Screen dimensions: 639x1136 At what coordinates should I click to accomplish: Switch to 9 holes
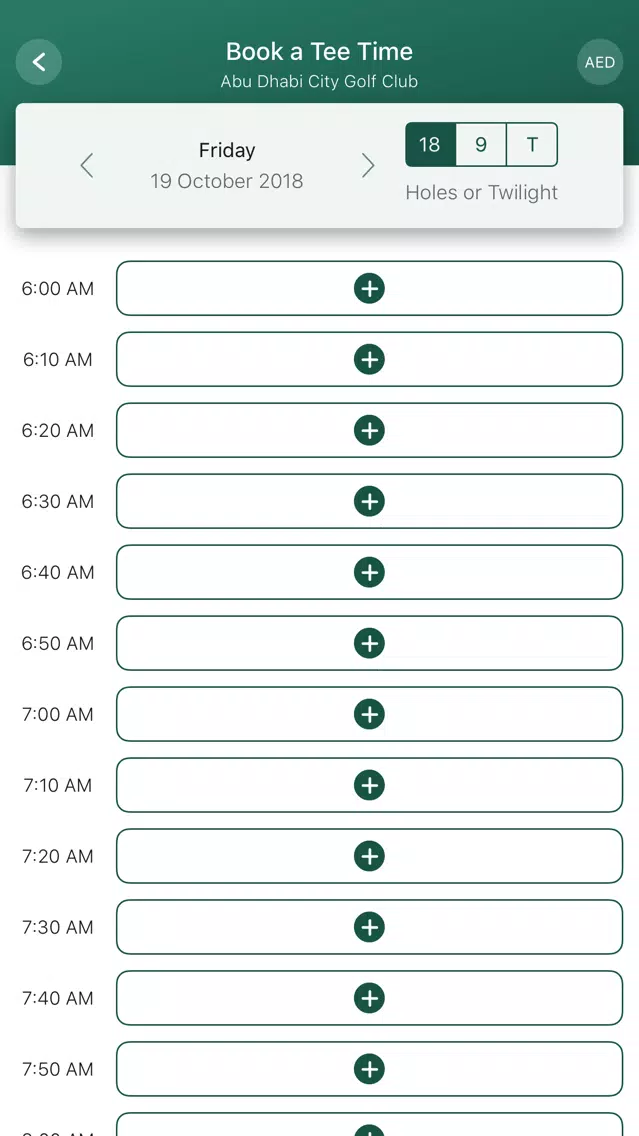click(x=481, y=144)
